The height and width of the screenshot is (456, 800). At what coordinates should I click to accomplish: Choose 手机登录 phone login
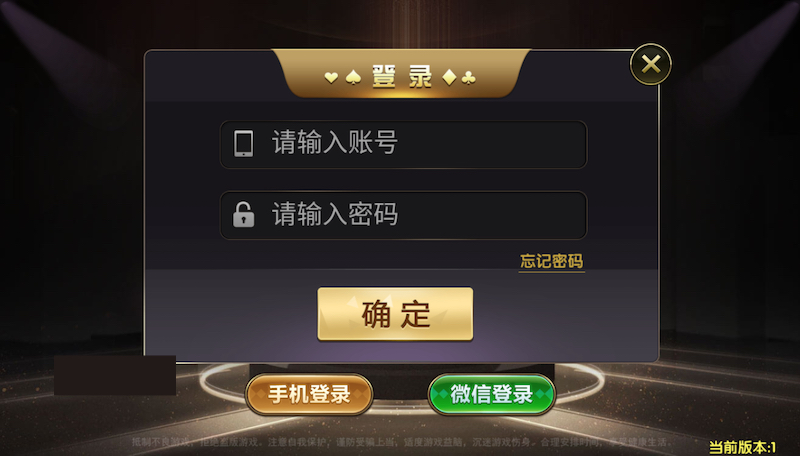pos(309,394)
